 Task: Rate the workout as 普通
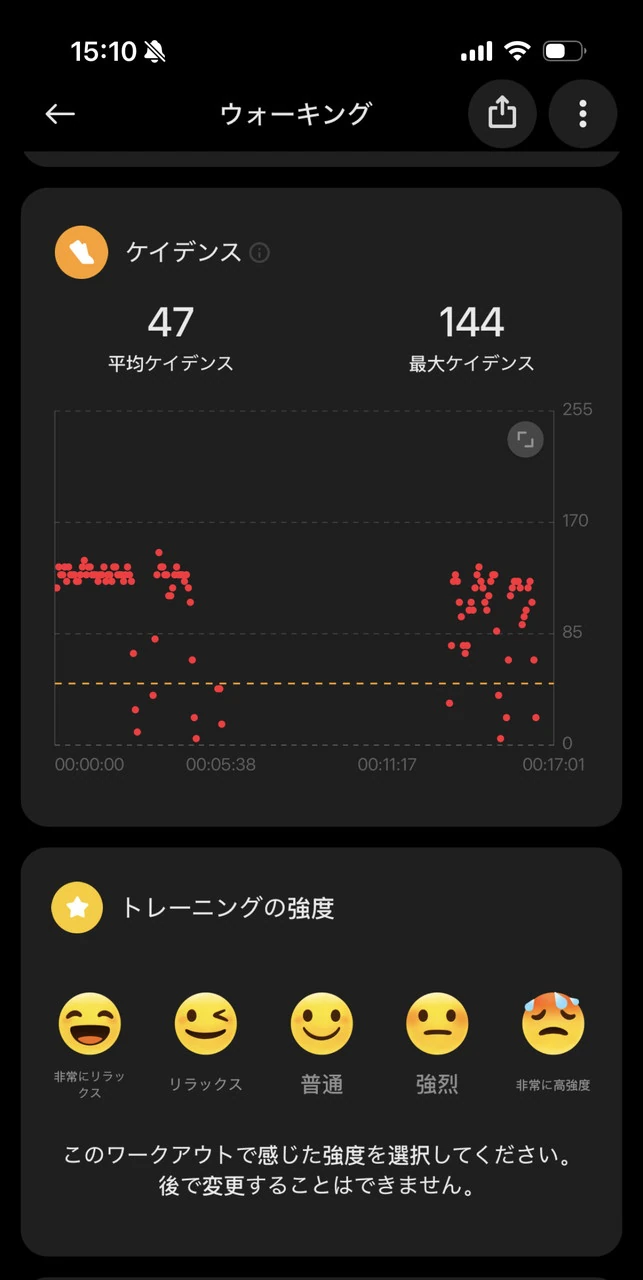click(322, 1024)
